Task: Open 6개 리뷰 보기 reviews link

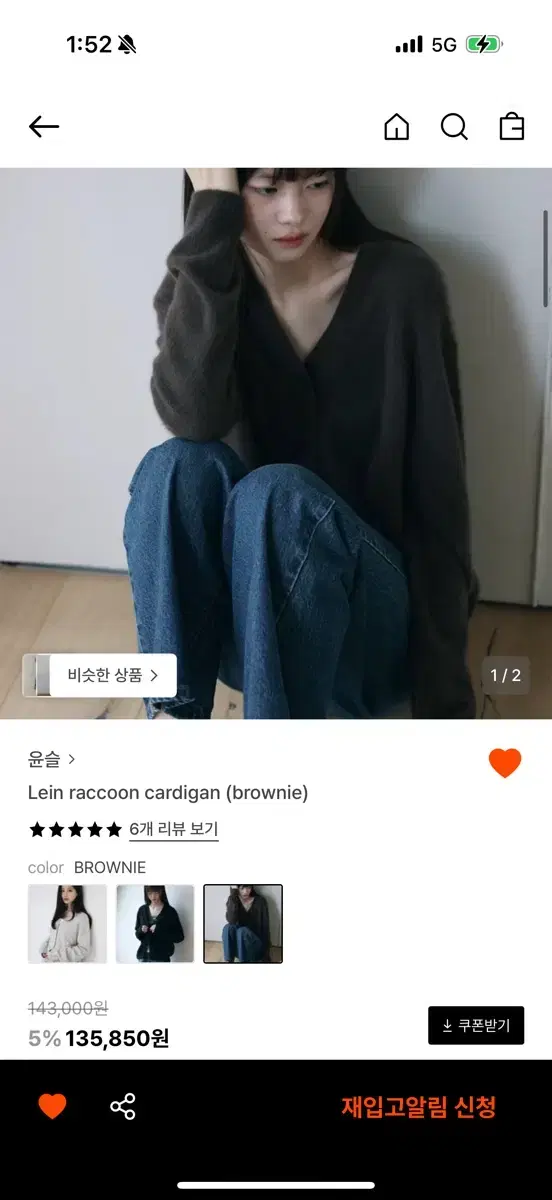Action: tap(174, 829)
